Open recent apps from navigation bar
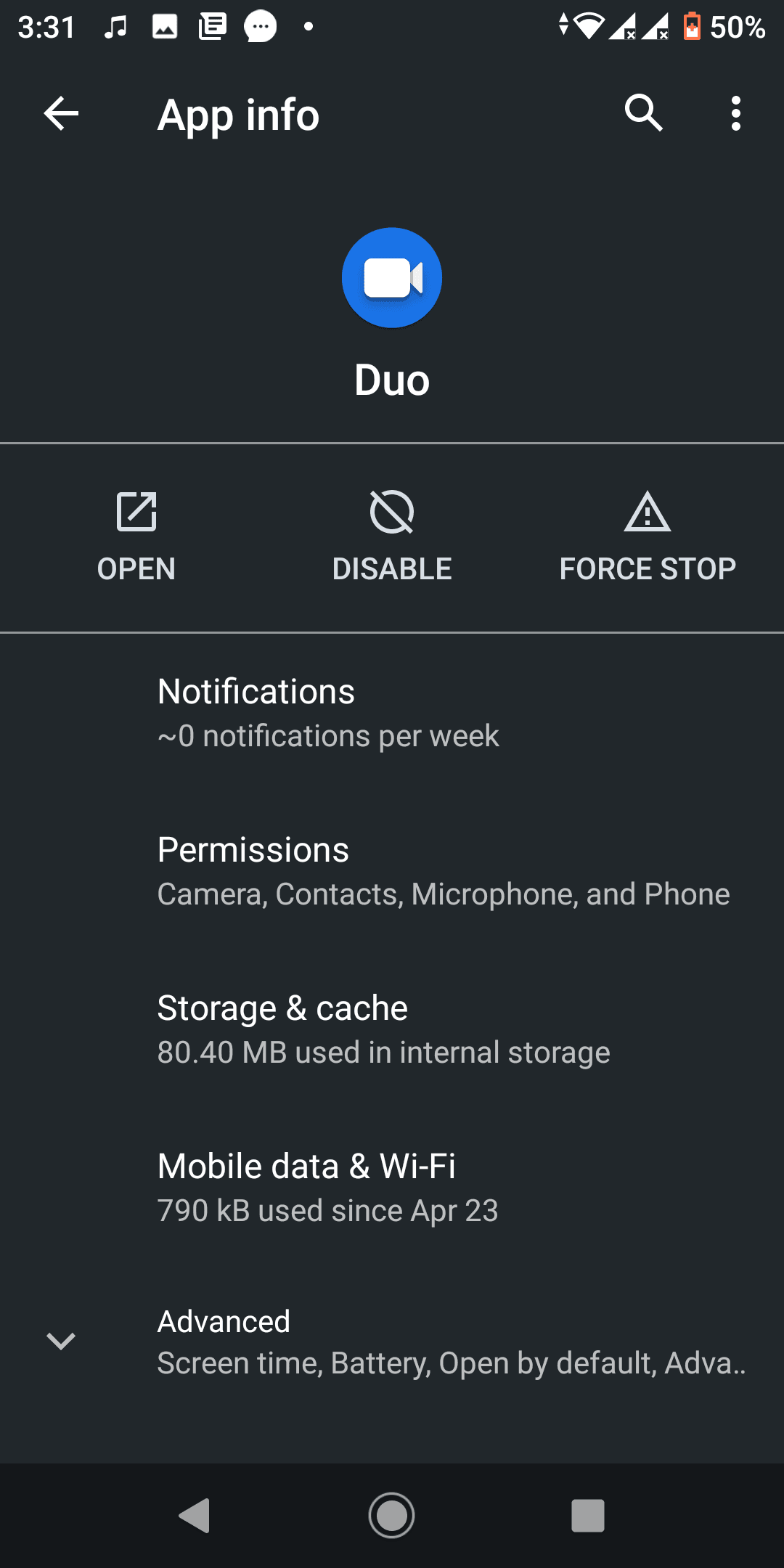 tap(587, 1516)
